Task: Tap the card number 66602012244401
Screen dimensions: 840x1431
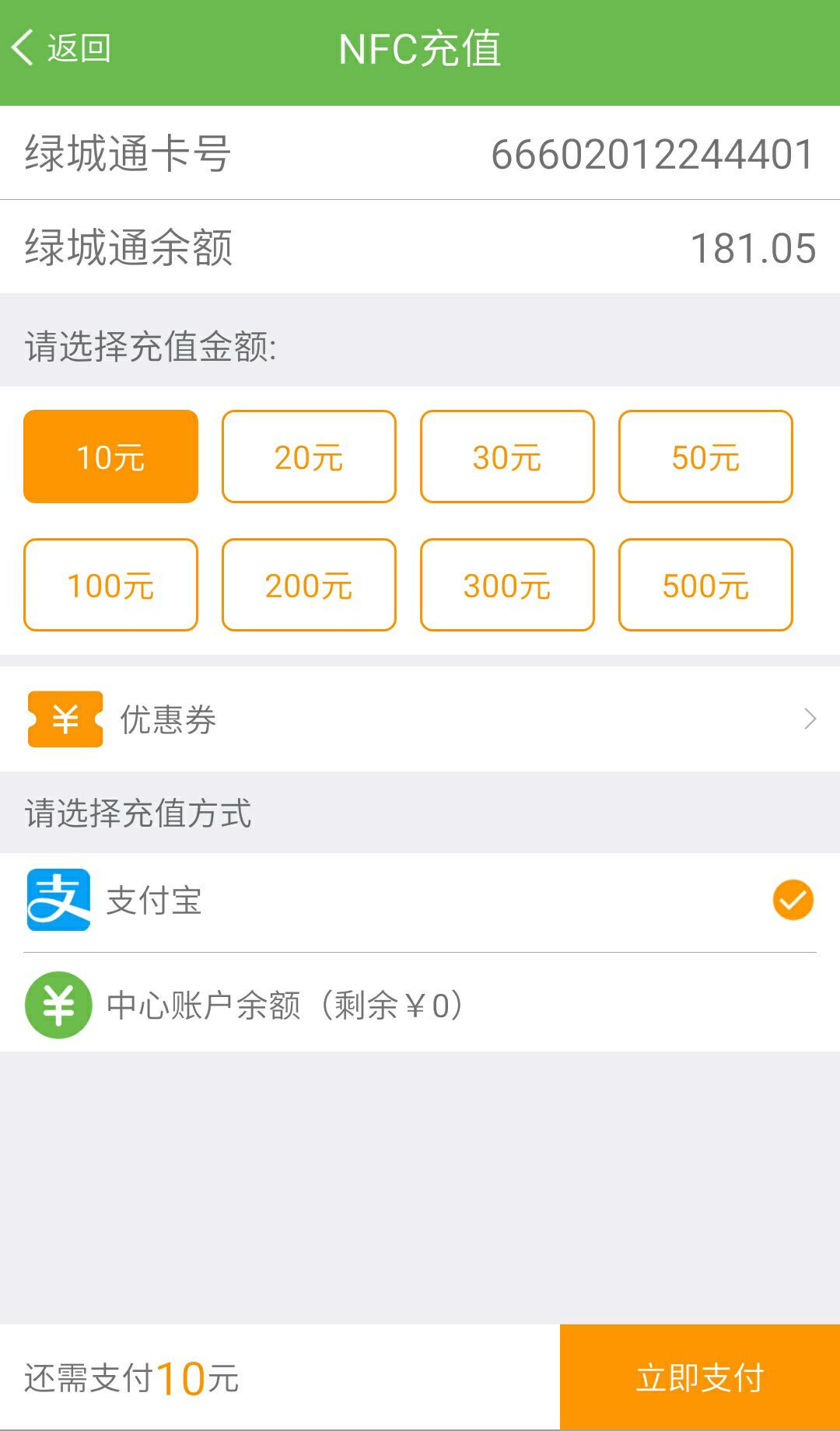Action: (653, 154)
